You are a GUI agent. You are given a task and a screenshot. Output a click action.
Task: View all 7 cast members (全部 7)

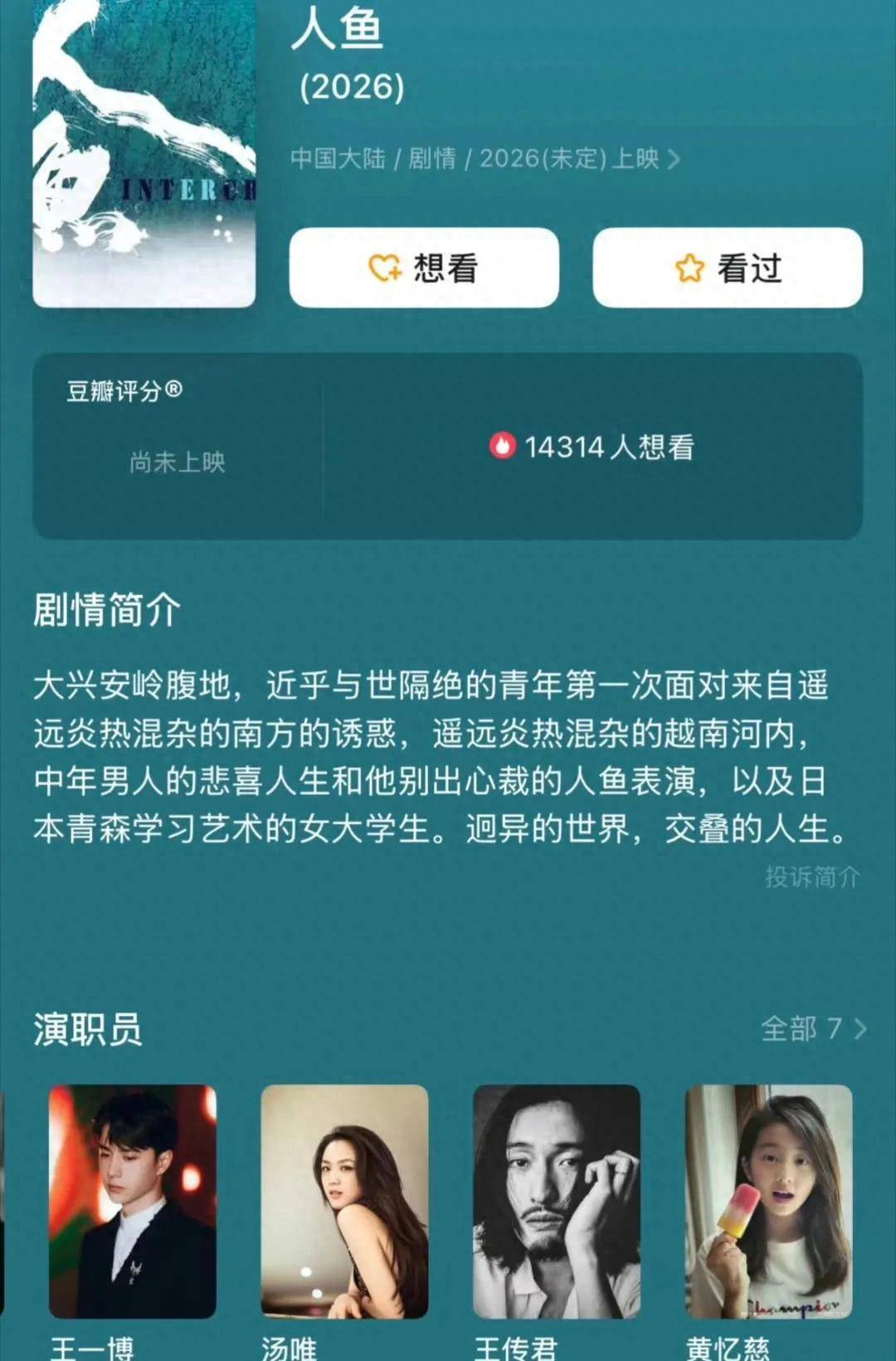(812, 1029)
